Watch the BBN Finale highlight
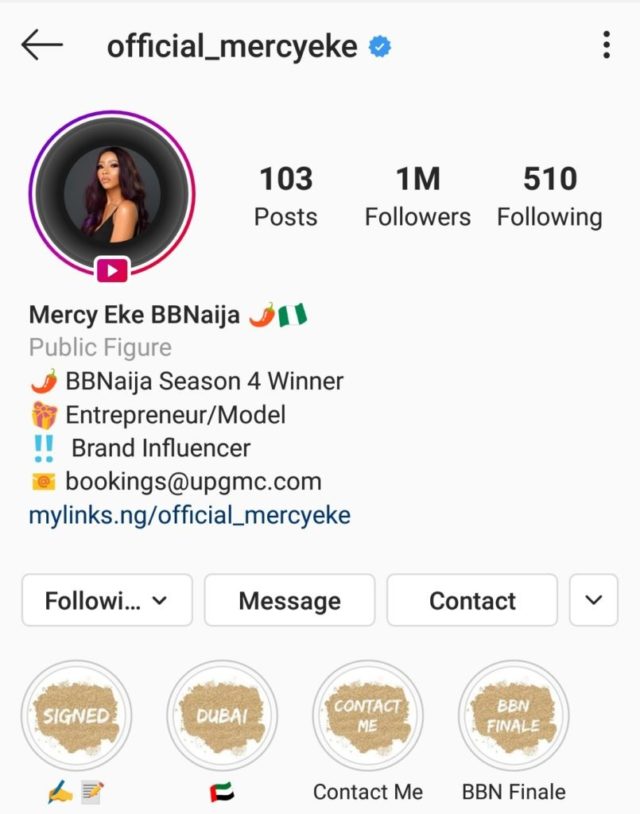The width and height of the screenshot is (640, 814). (513, 716)
